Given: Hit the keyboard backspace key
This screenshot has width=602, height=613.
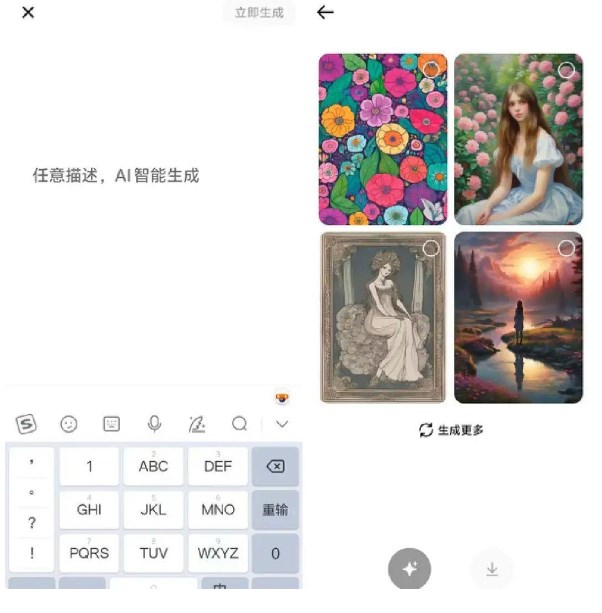Looking at the screenshot, I should (x=275, y=467).
